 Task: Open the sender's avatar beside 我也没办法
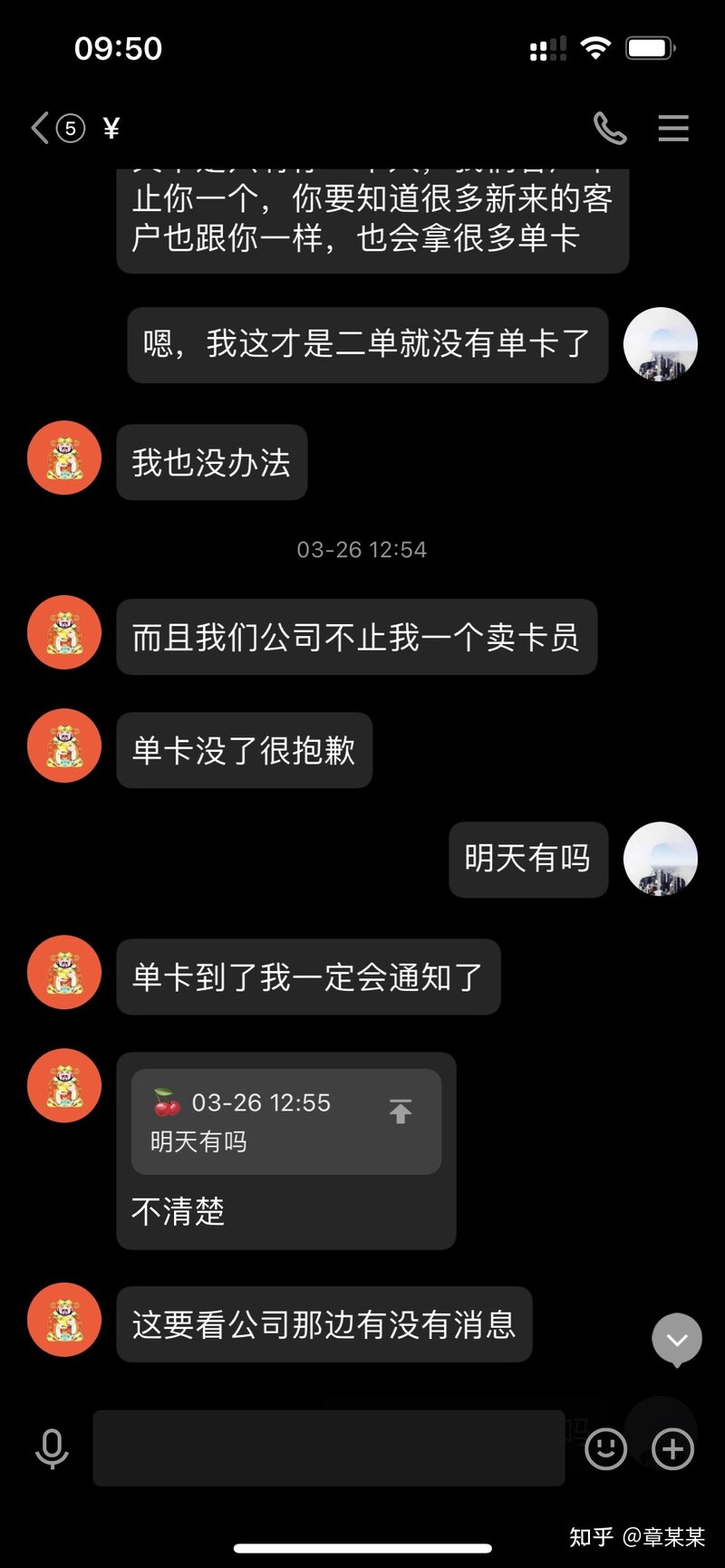point(64,458)
